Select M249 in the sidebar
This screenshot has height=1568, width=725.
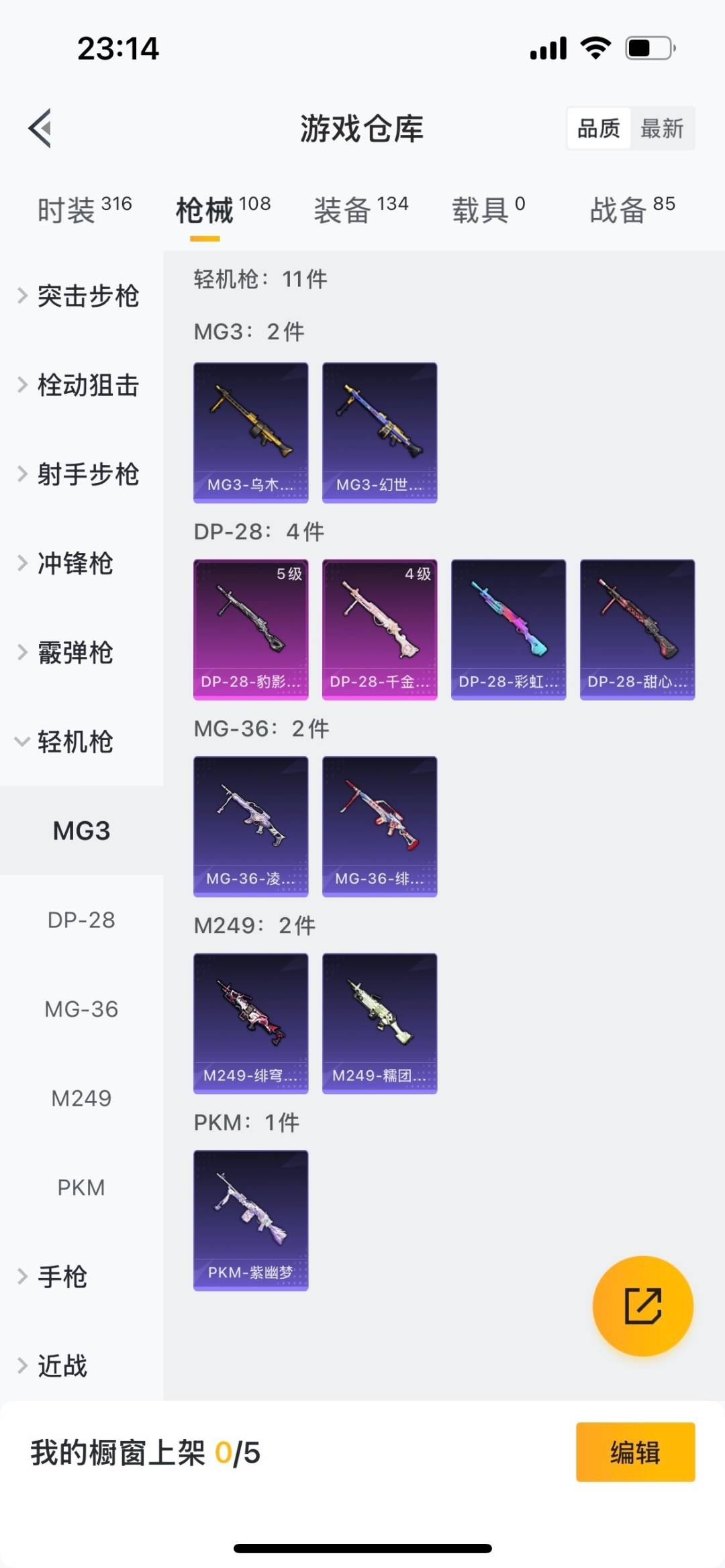pos(81,1098)
